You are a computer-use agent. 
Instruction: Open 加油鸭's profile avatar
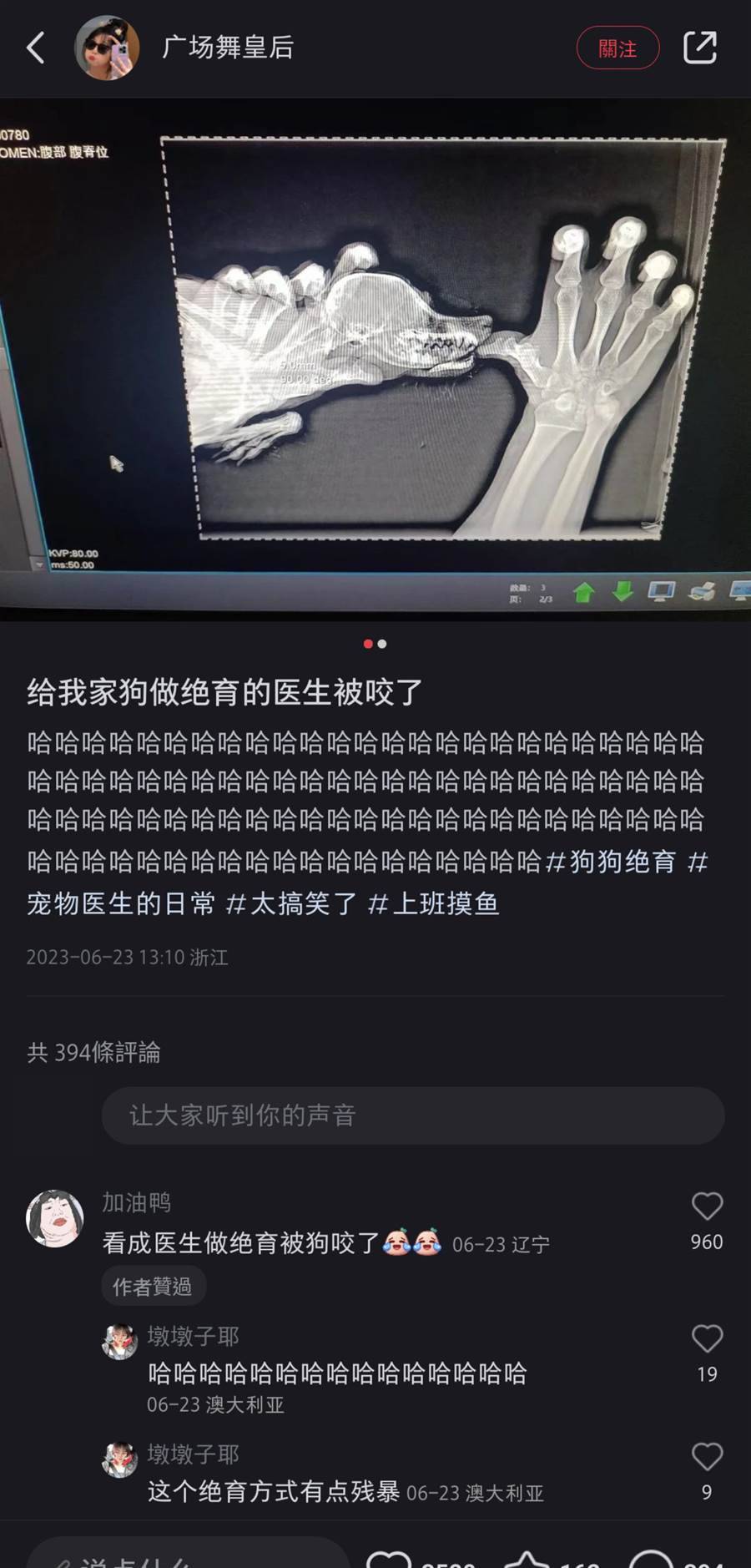[x=55, y=1218]
